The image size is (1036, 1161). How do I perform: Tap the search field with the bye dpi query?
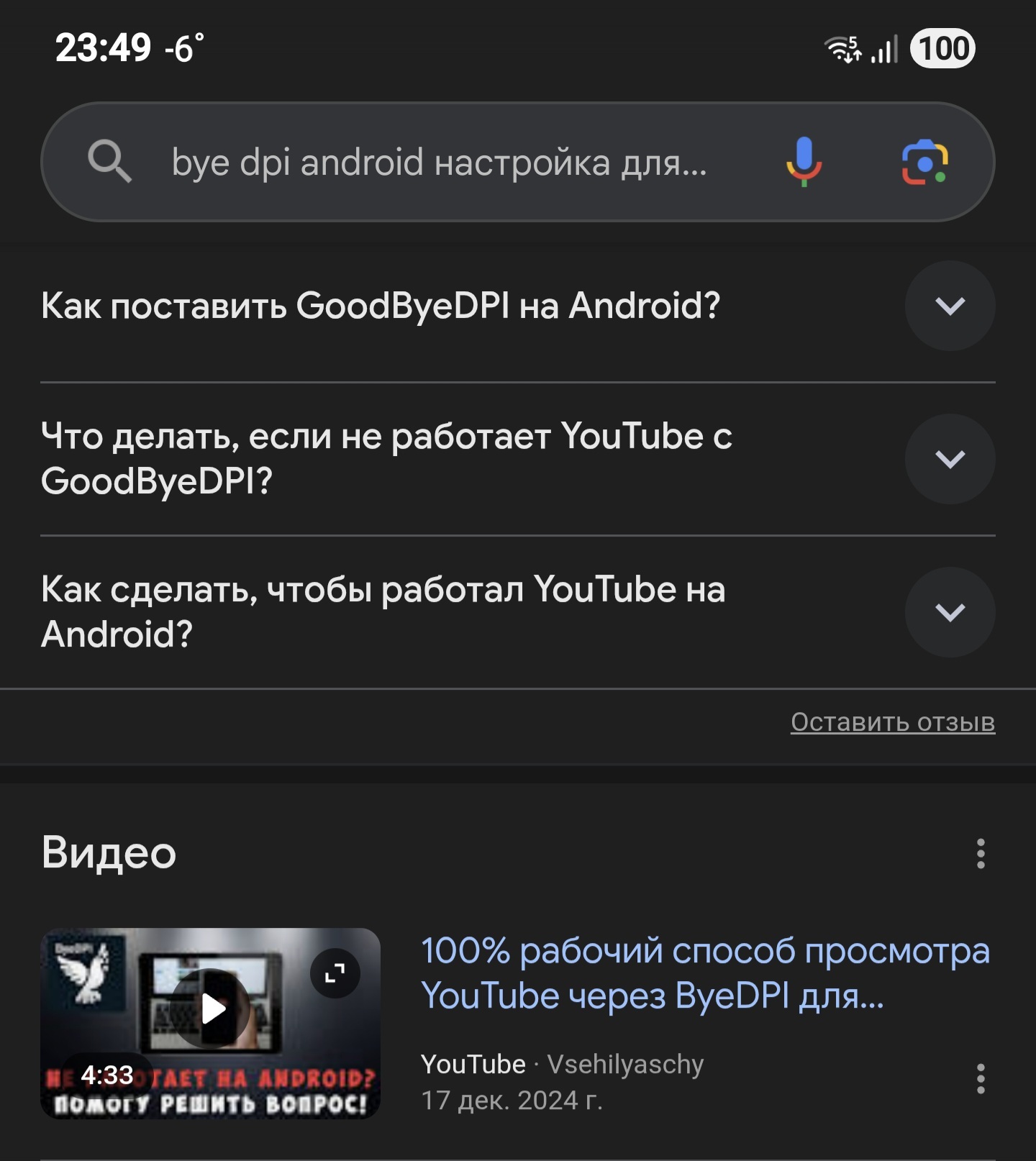pos(439,163)
